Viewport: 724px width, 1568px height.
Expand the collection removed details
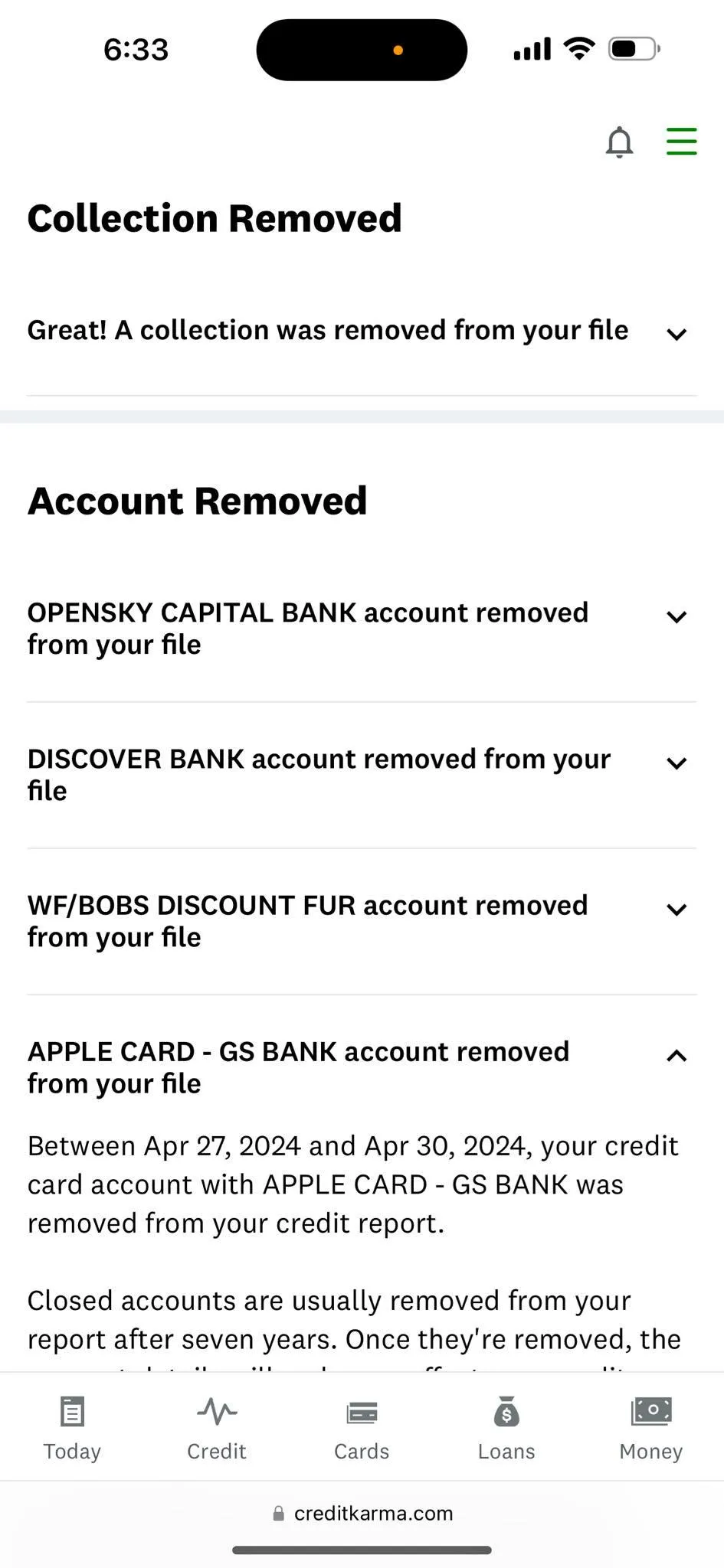coord(362,331)
